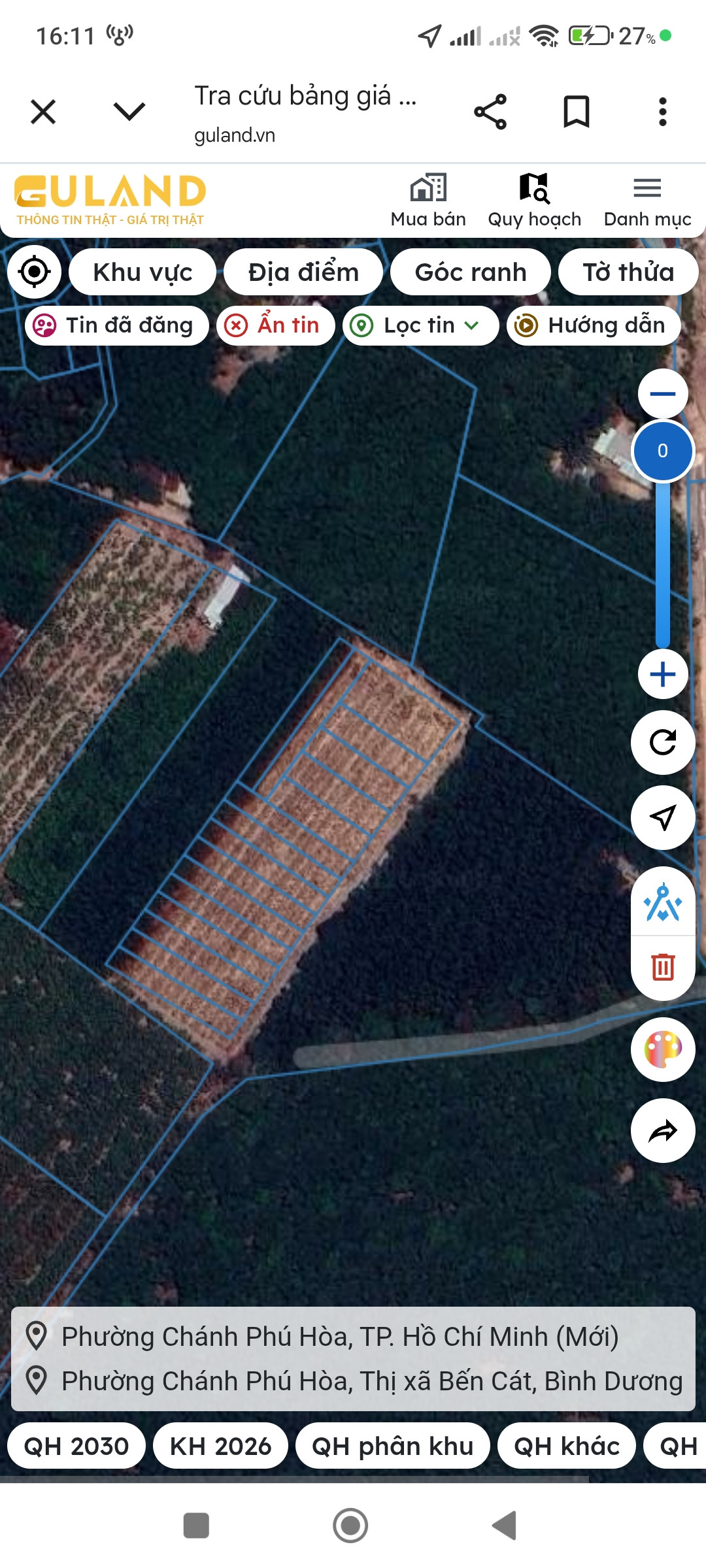Viewport: 706px width, 1568px height.
Task: Go back using the system back button
Action: point(505,1526)
